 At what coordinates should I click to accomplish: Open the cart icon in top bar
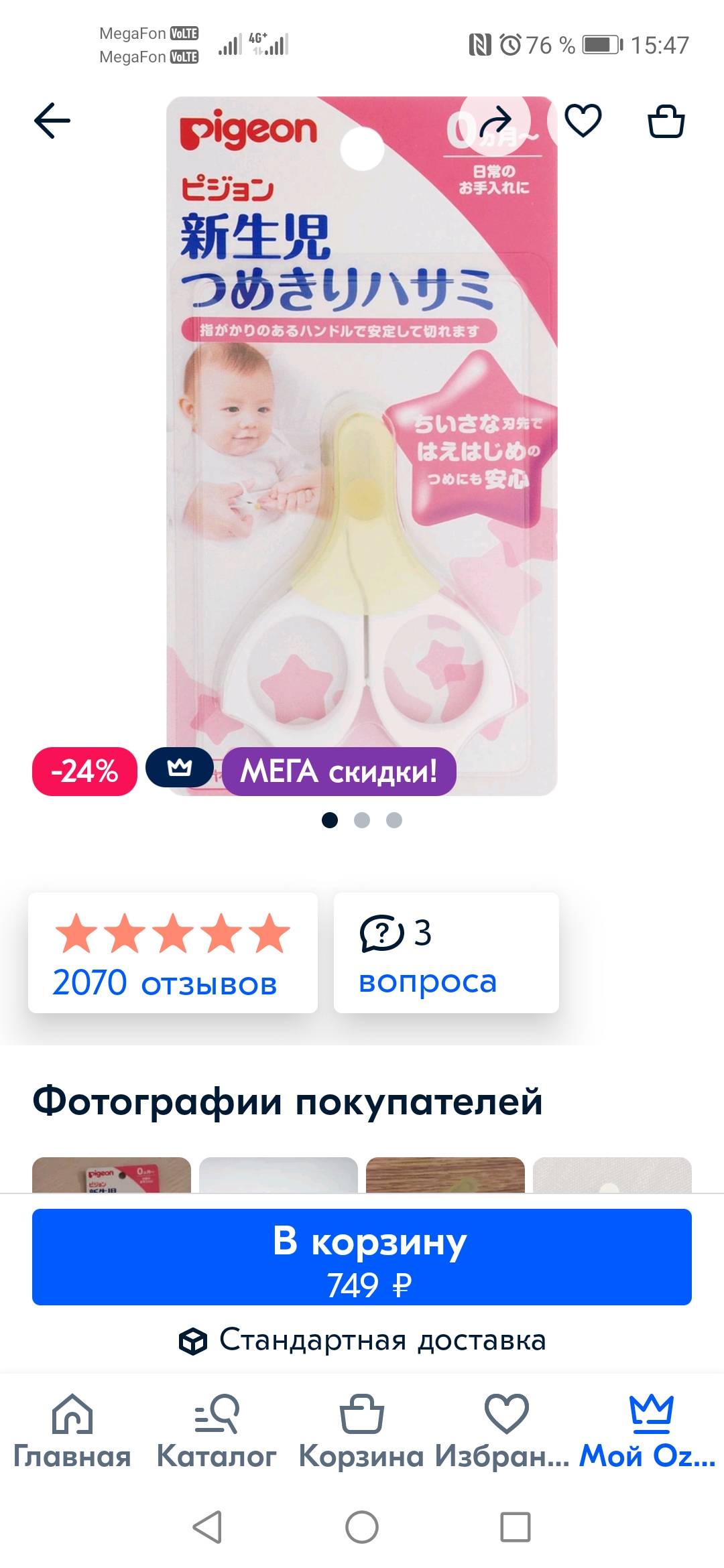click(666, 121)
